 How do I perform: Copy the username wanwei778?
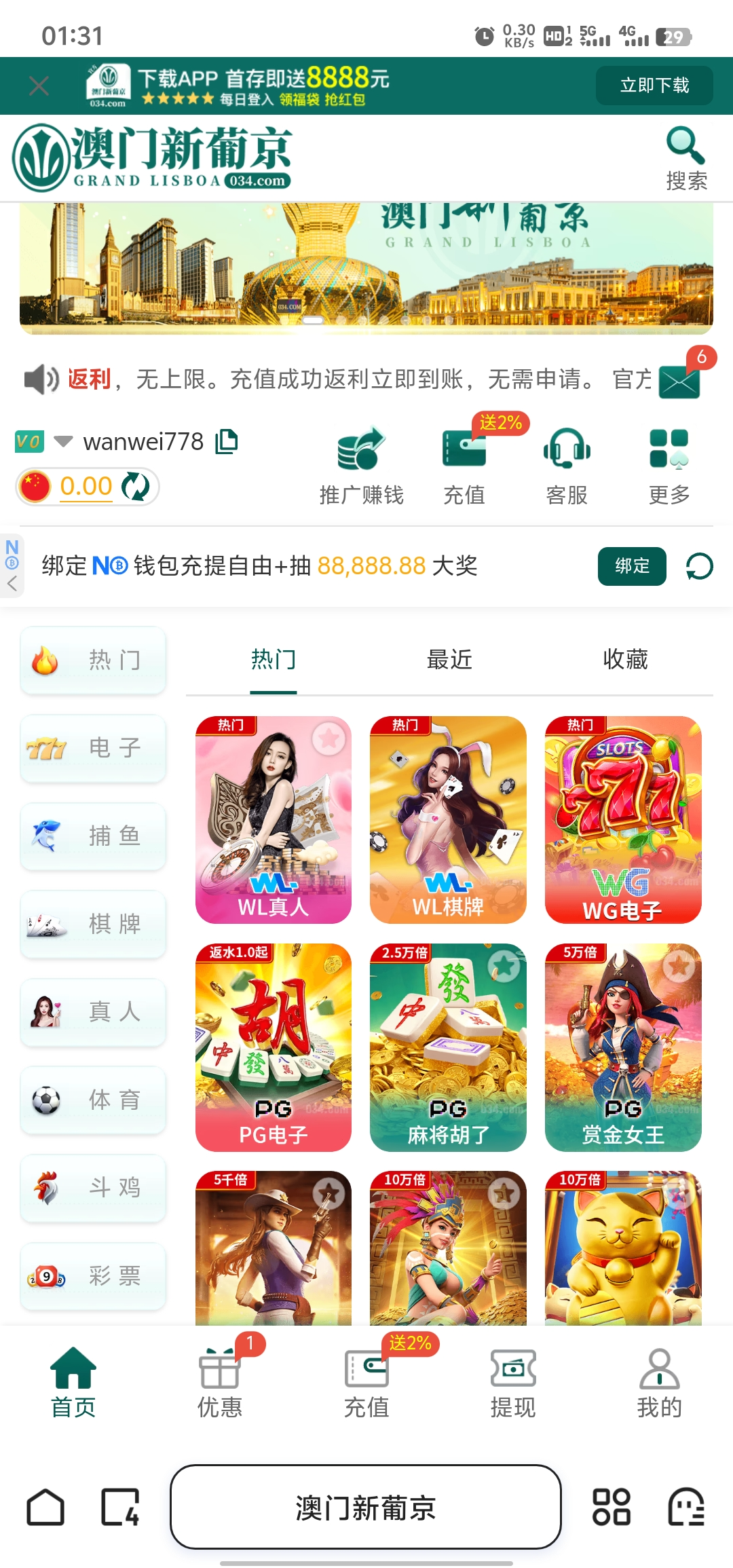(227, 441)
